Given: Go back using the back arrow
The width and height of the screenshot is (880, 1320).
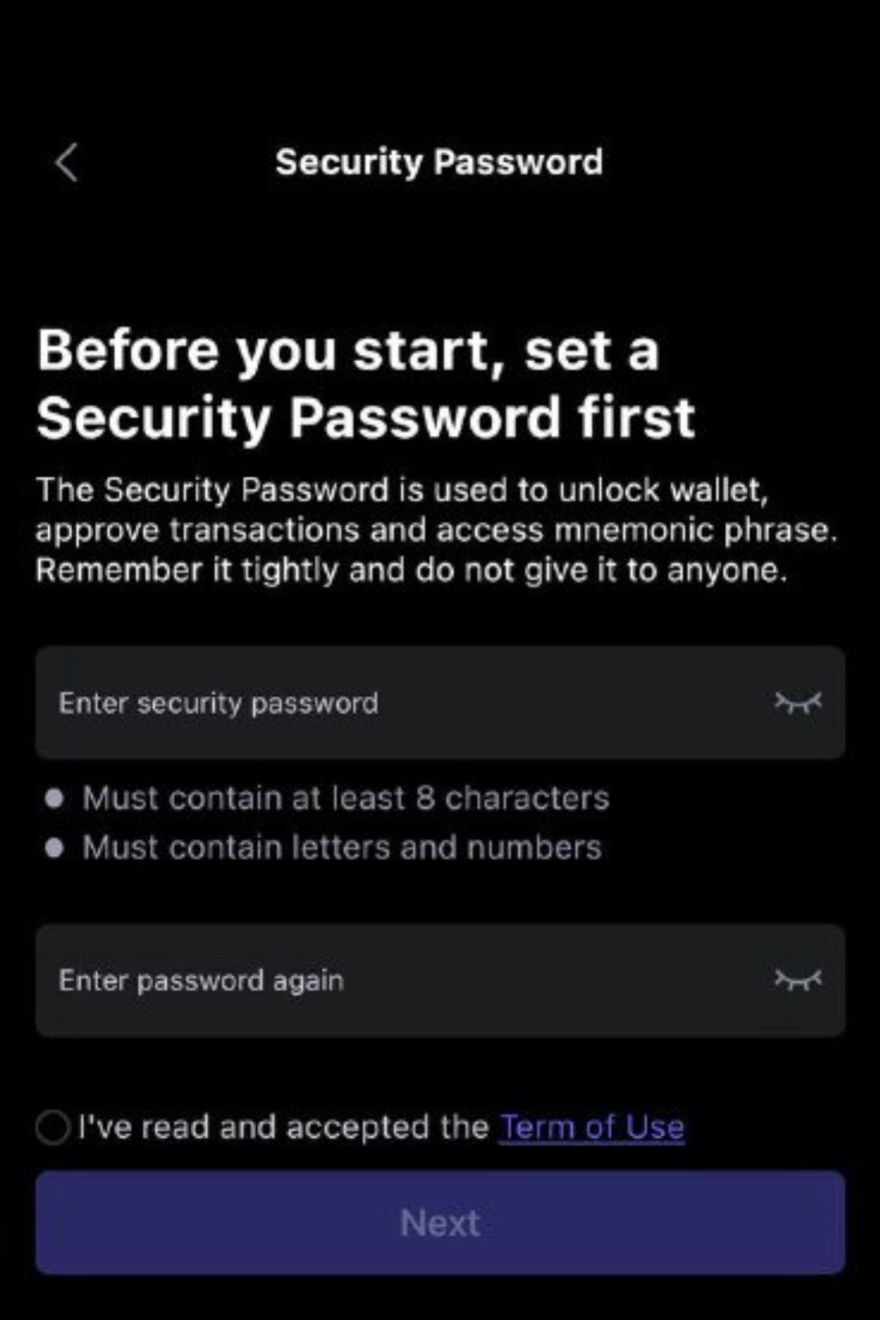Looking at the screenshot, I should pyautogui.click(x=67, y=162).
